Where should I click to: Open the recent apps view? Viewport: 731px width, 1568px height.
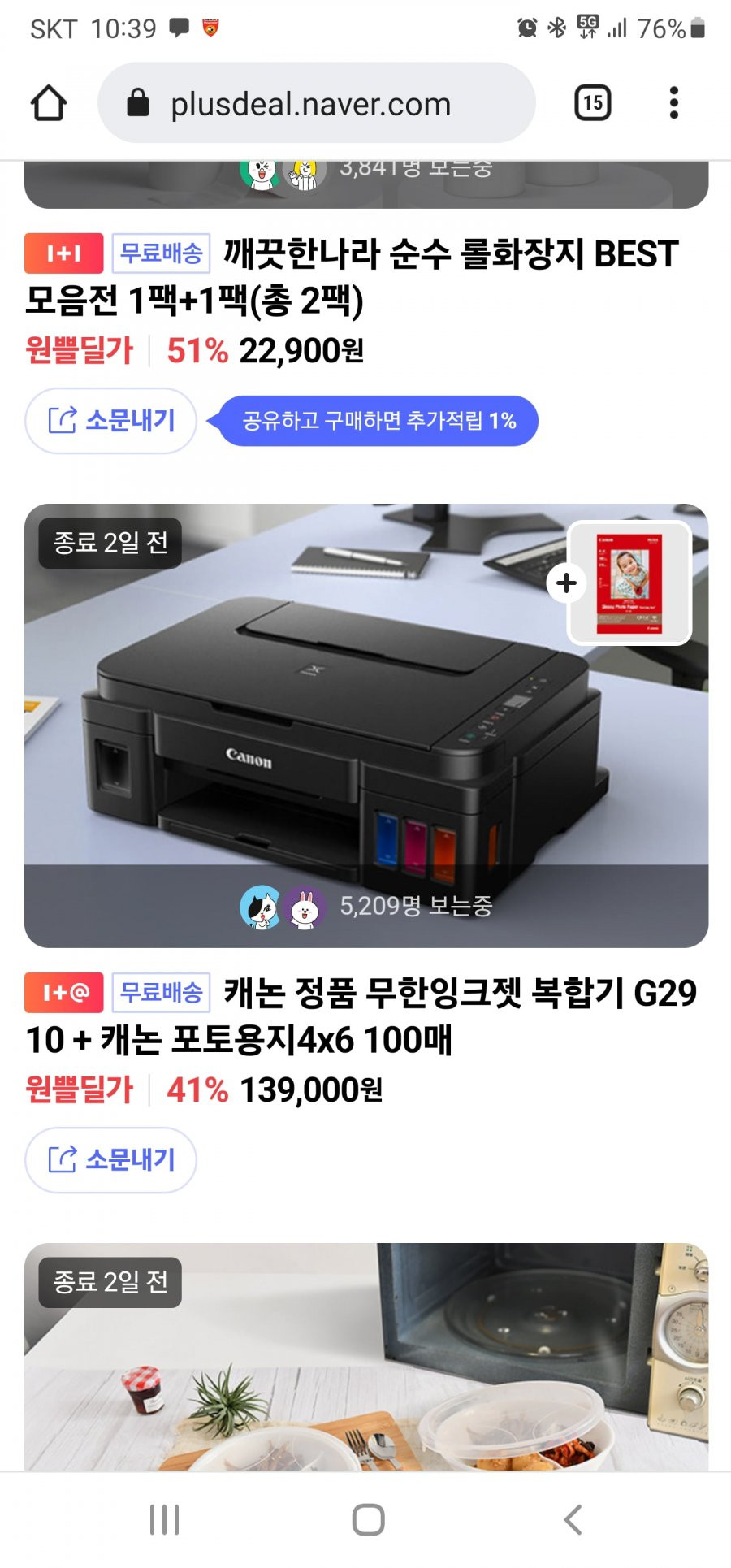(164, 1519)
